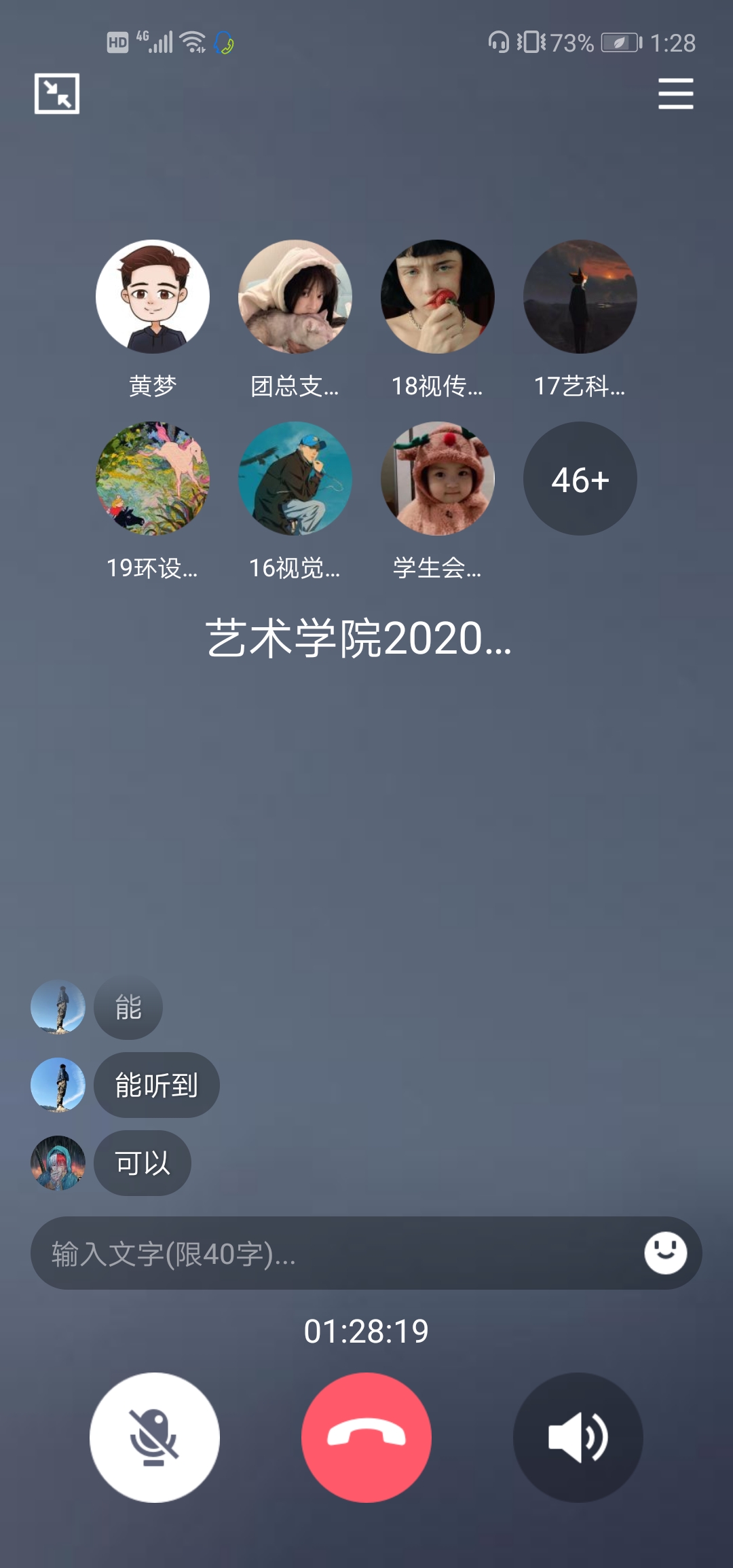Hang up the group call
733x1568 pixels.
point(366,1437)
